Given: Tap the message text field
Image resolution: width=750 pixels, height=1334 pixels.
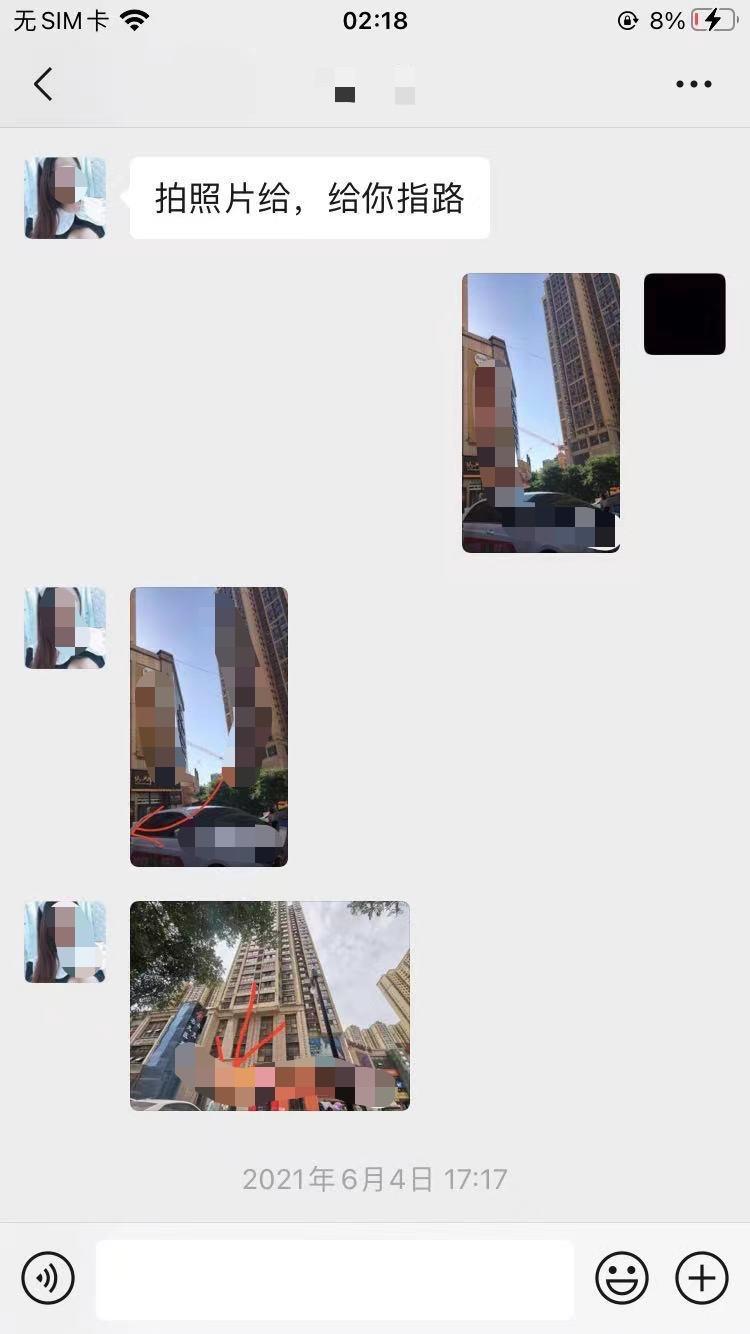Looking at the screenshot, I should tap(335, 1279).
